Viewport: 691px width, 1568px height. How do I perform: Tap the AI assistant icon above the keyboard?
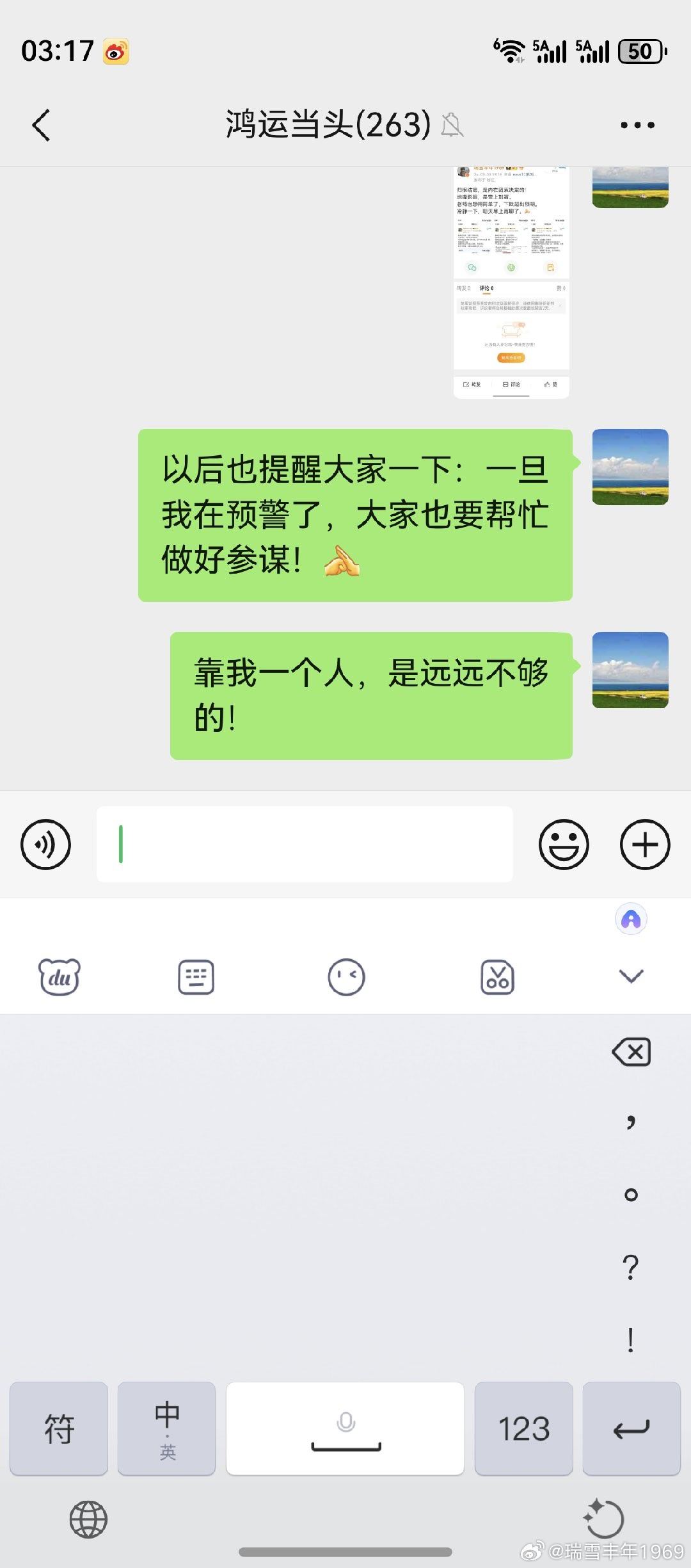[x=630, y=919]
